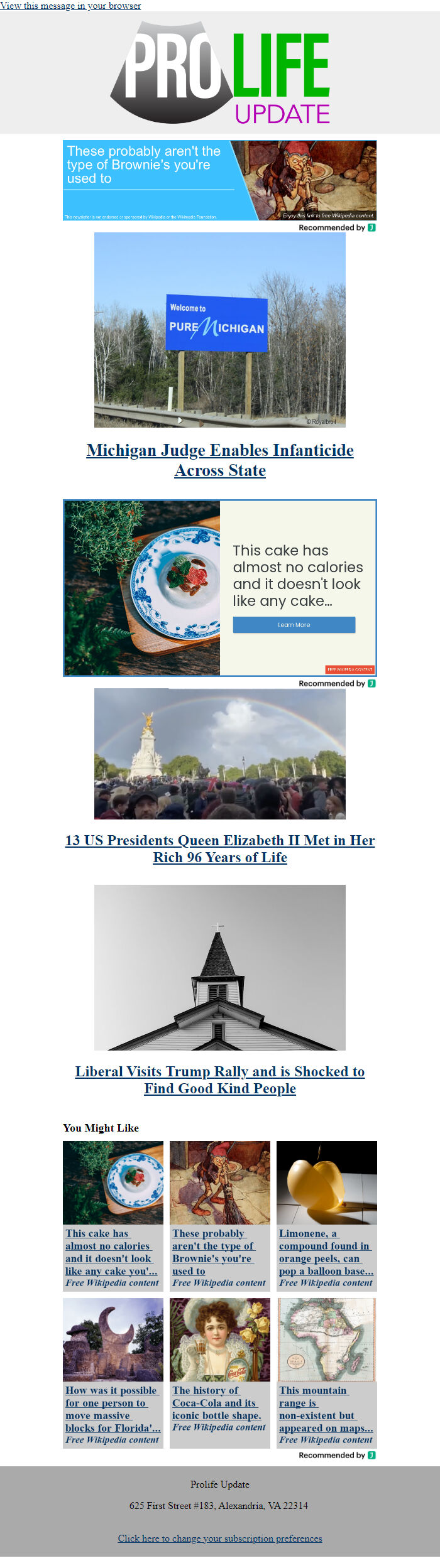Image resolution: width=440 pixels, height=1568 pixels.
Task: Open '13 US Presidents Queen Elizabeth II Met' headline
Action: (x=219, y=848)
